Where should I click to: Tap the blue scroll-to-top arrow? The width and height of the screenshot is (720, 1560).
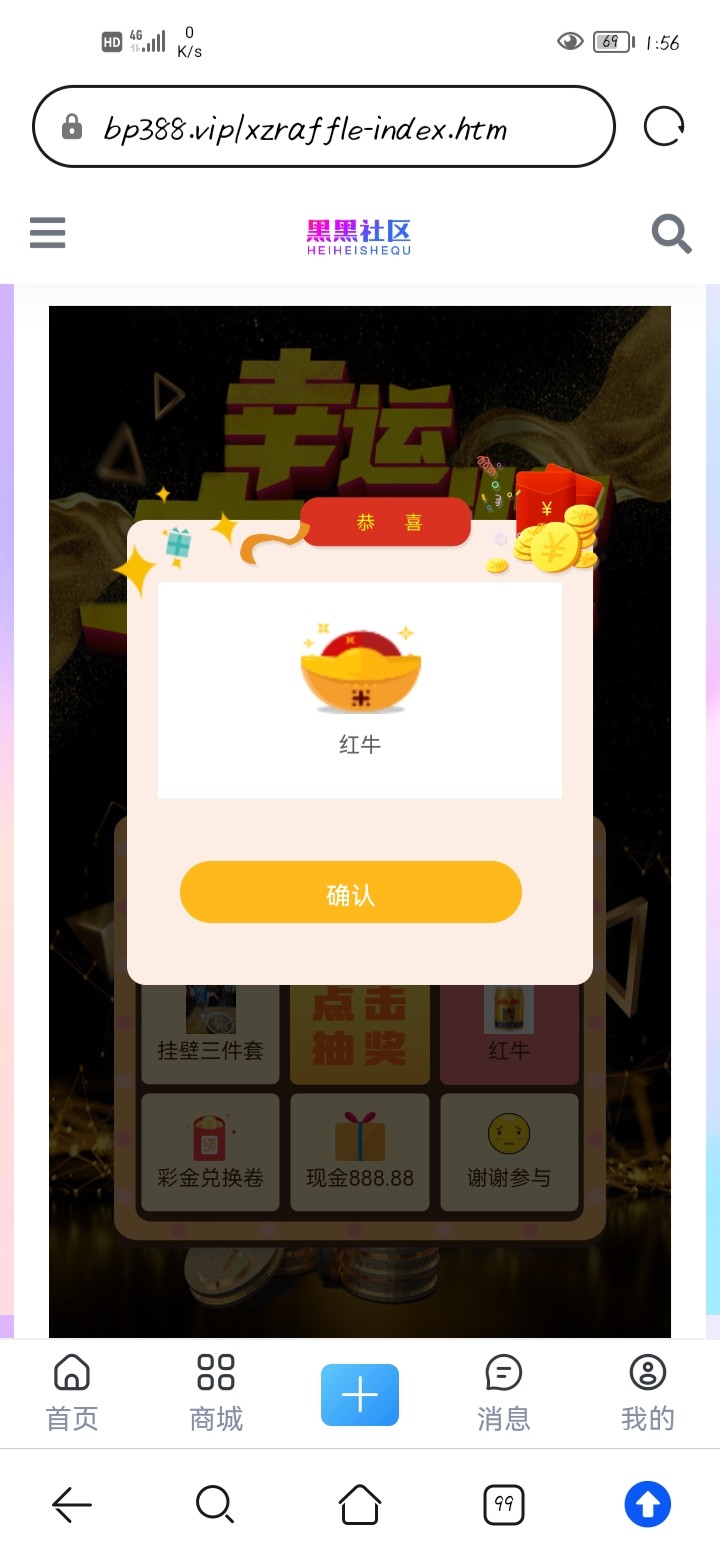647,1503
